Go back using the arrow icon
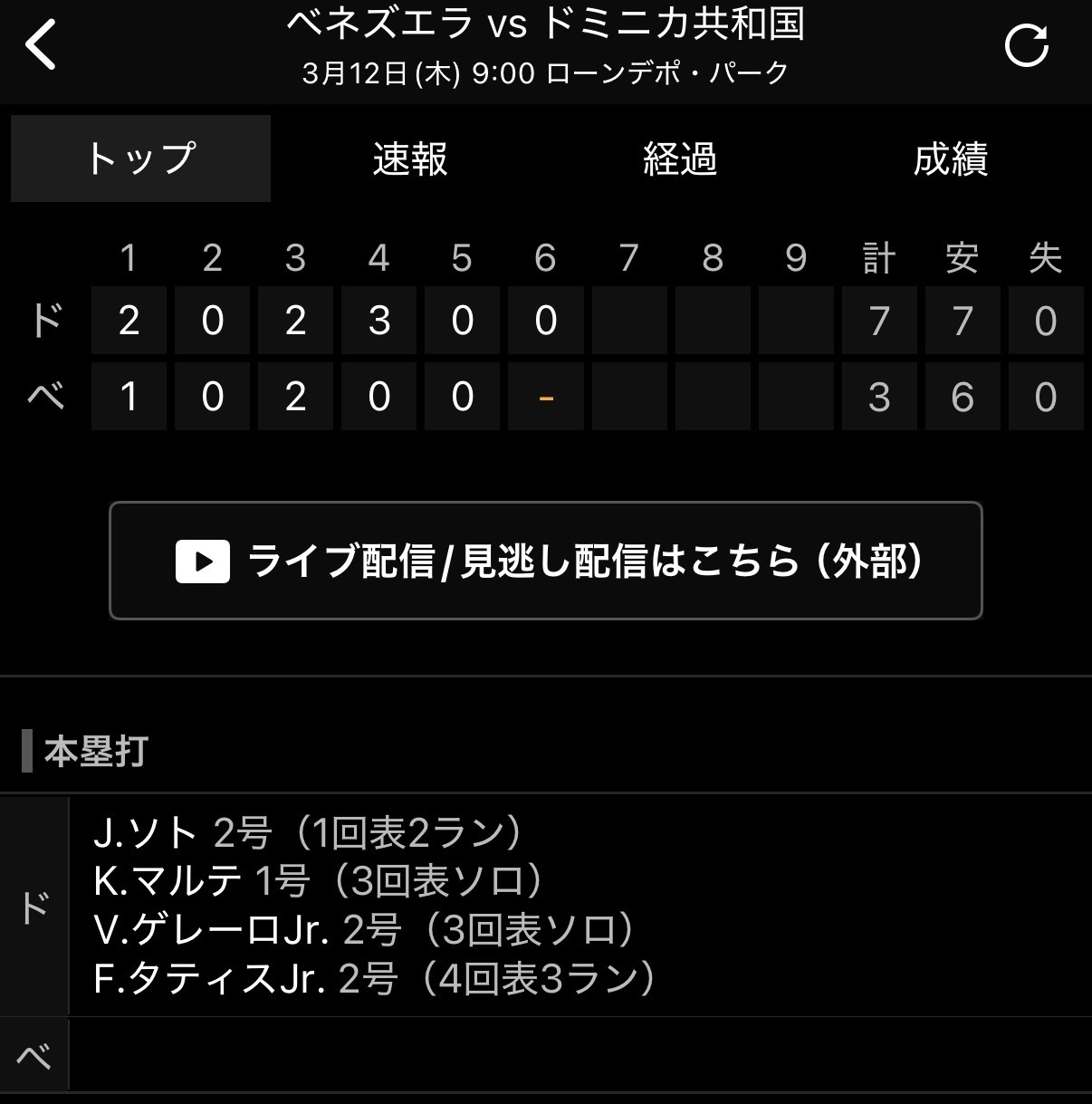This screenshot has height=1104, width=1092. coord(41,44)
